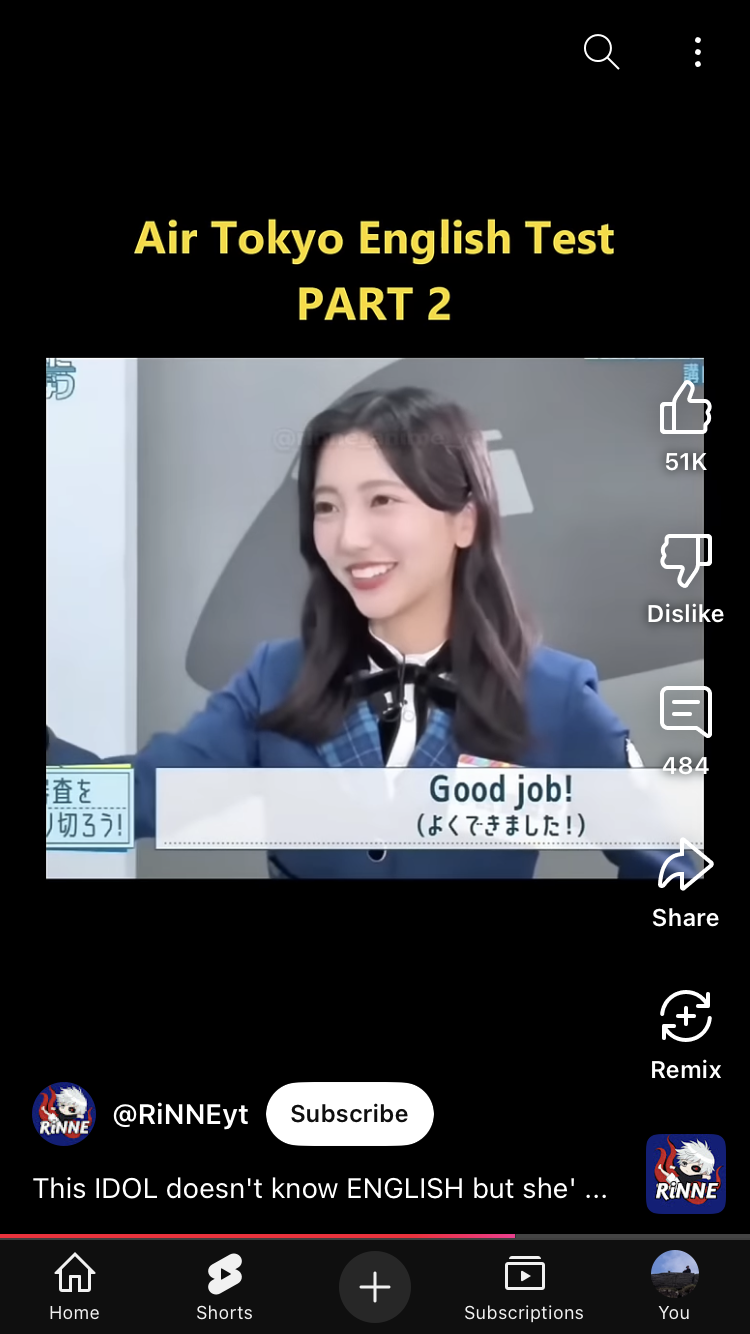Tap the create plus button
Image resolution: width=750 pixels, height=1334 pixels.
tap(375, 1288)
